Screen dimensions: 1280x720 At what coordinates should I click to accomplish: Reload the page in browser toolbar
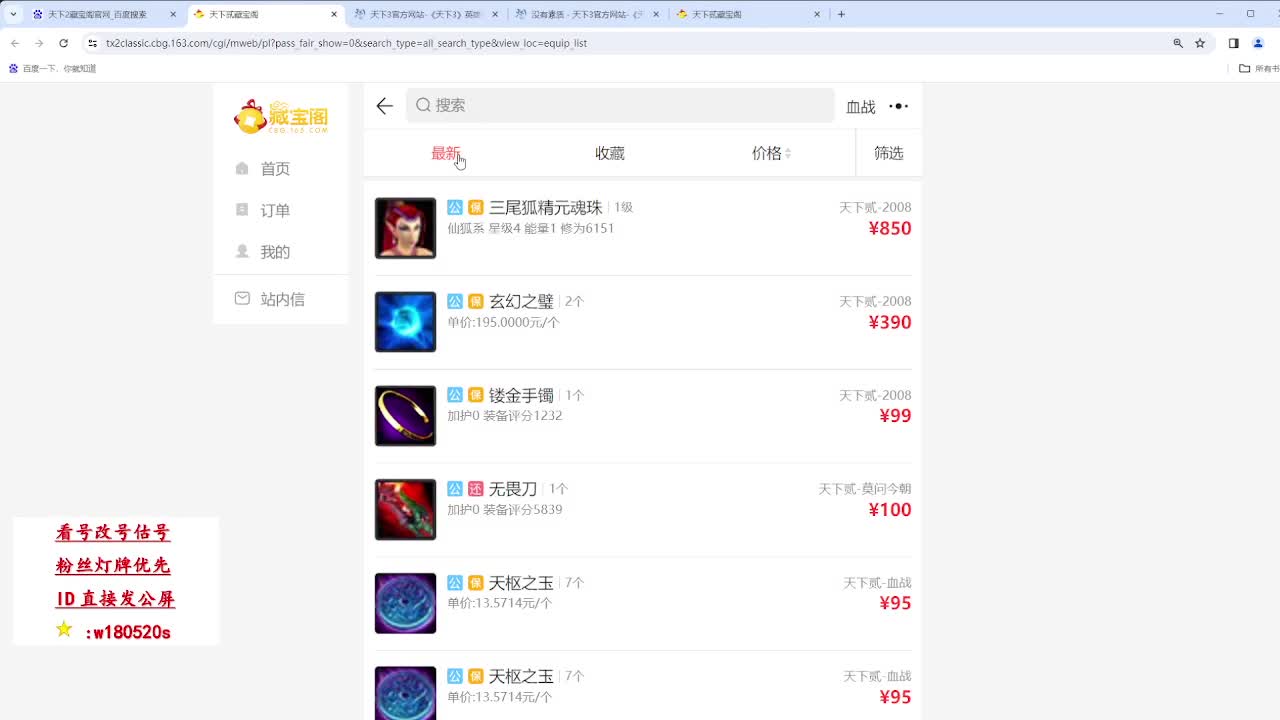[63, 43]
